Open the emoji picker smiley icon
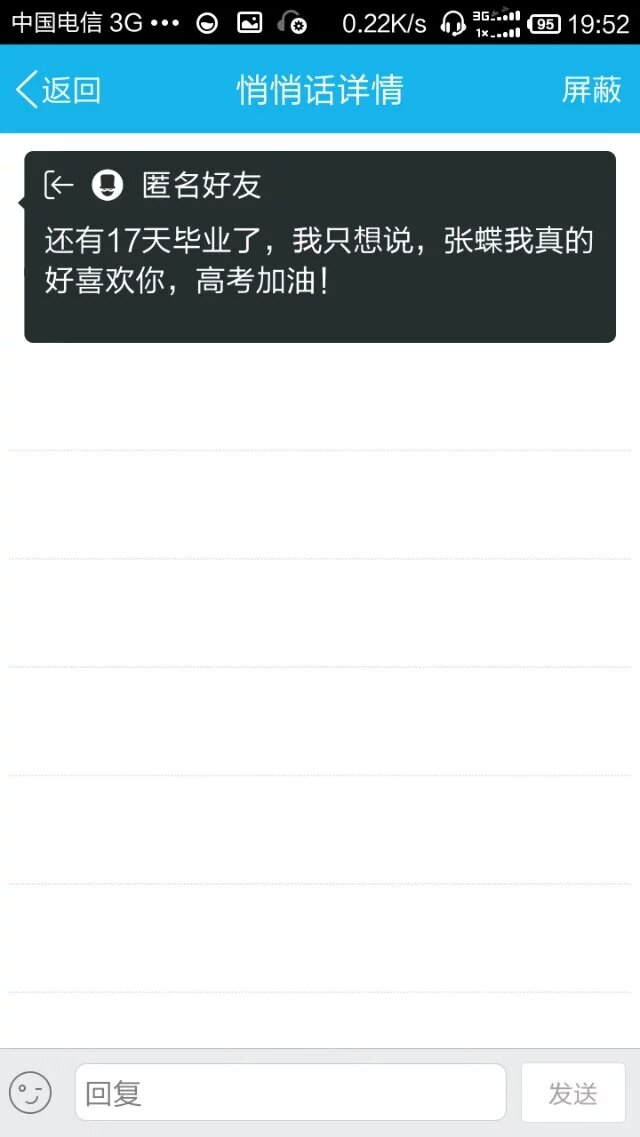Screen dimensions: 640x1137 30,1092
